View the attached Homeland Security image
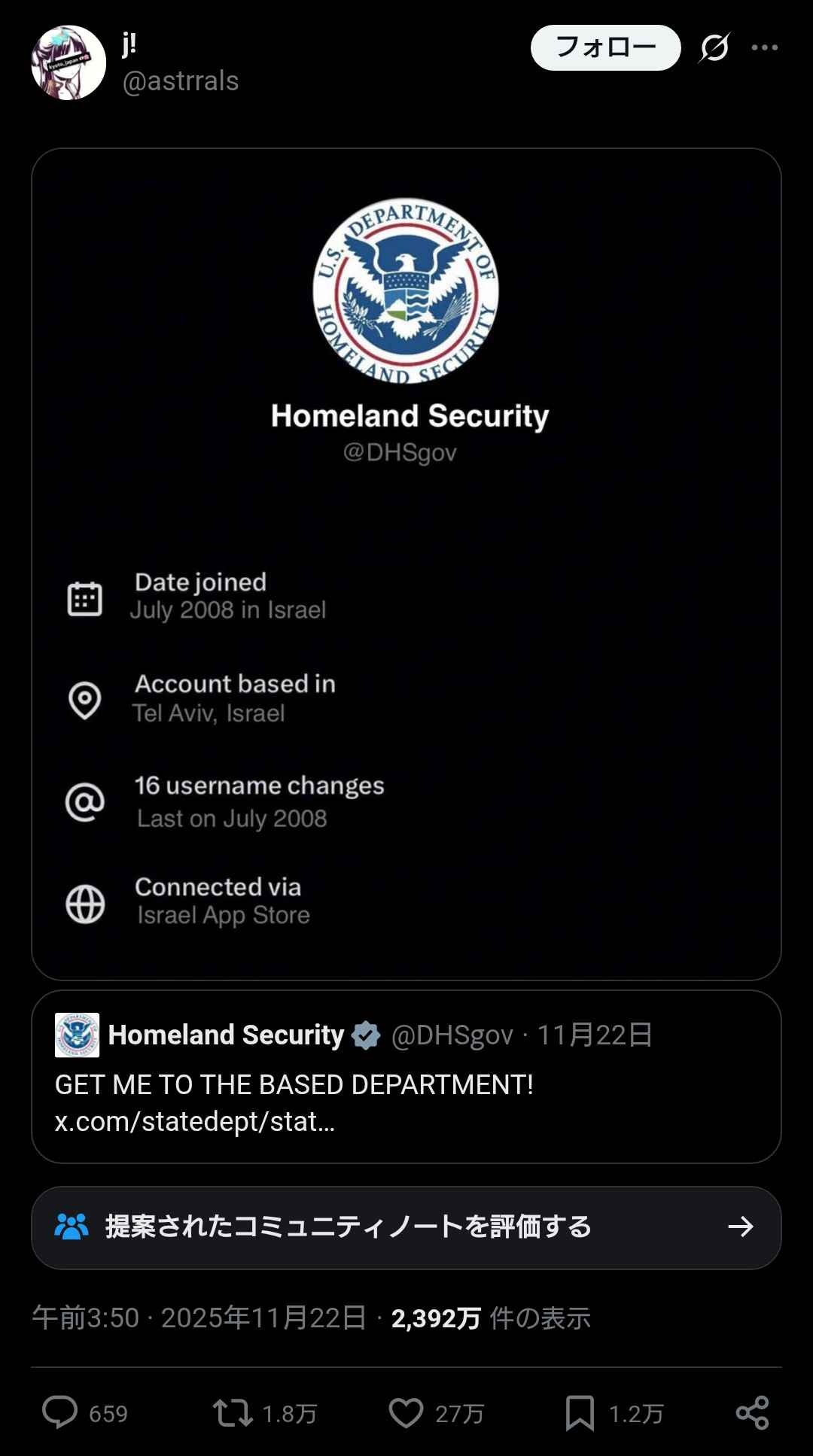The height and width of the screenshot is (1456, 813). pyautogui.click(x=406, y=564)
